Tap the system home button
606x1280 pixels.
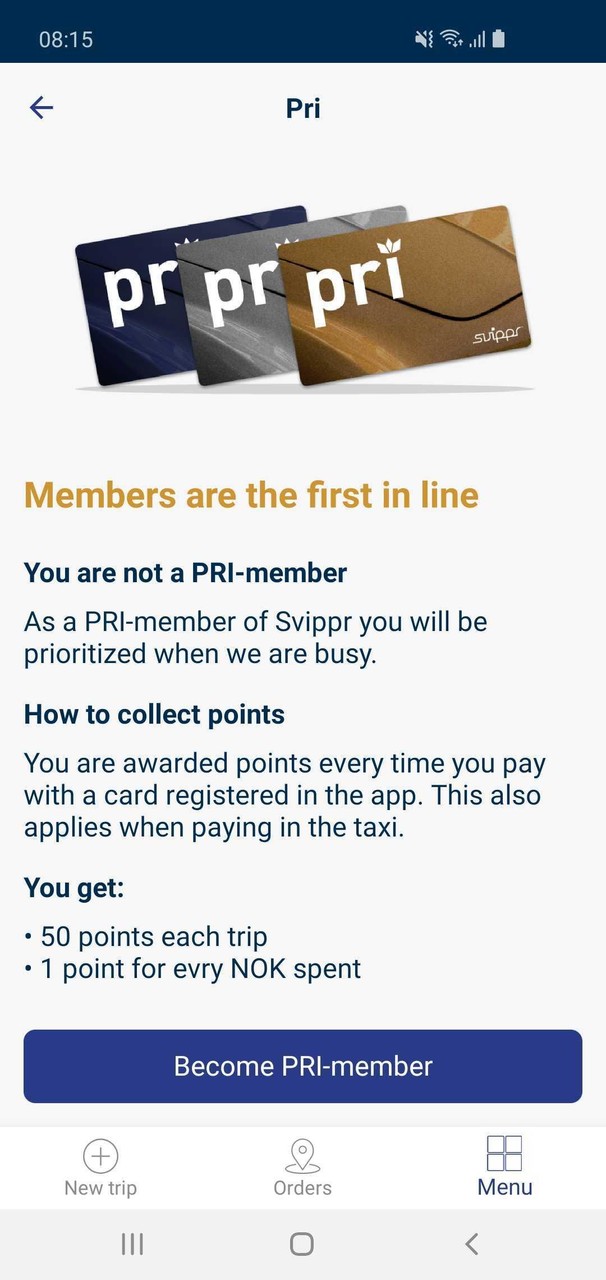point(301,1243)
